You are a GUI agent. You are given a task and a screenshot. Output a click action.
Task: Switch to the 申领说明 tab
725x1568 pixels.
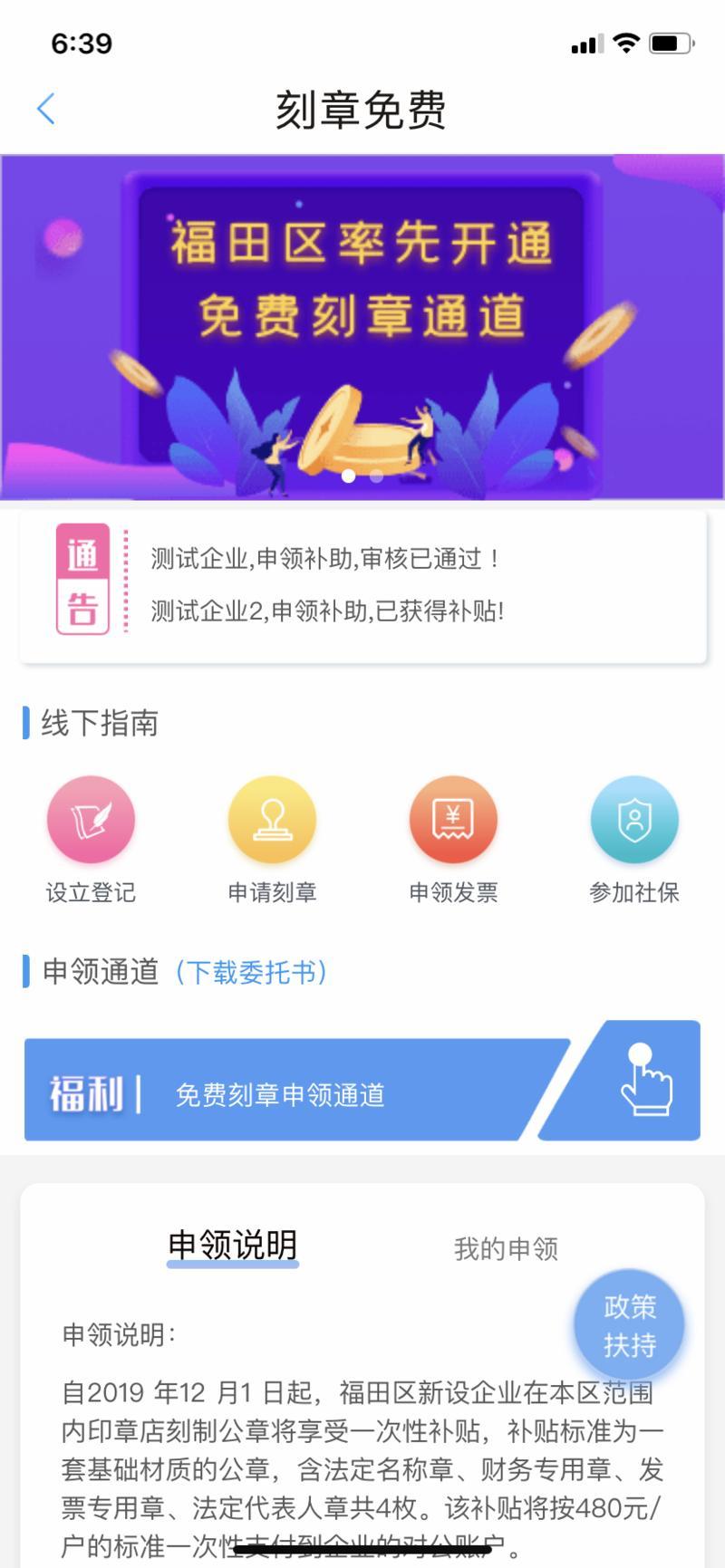(233, 1246)
